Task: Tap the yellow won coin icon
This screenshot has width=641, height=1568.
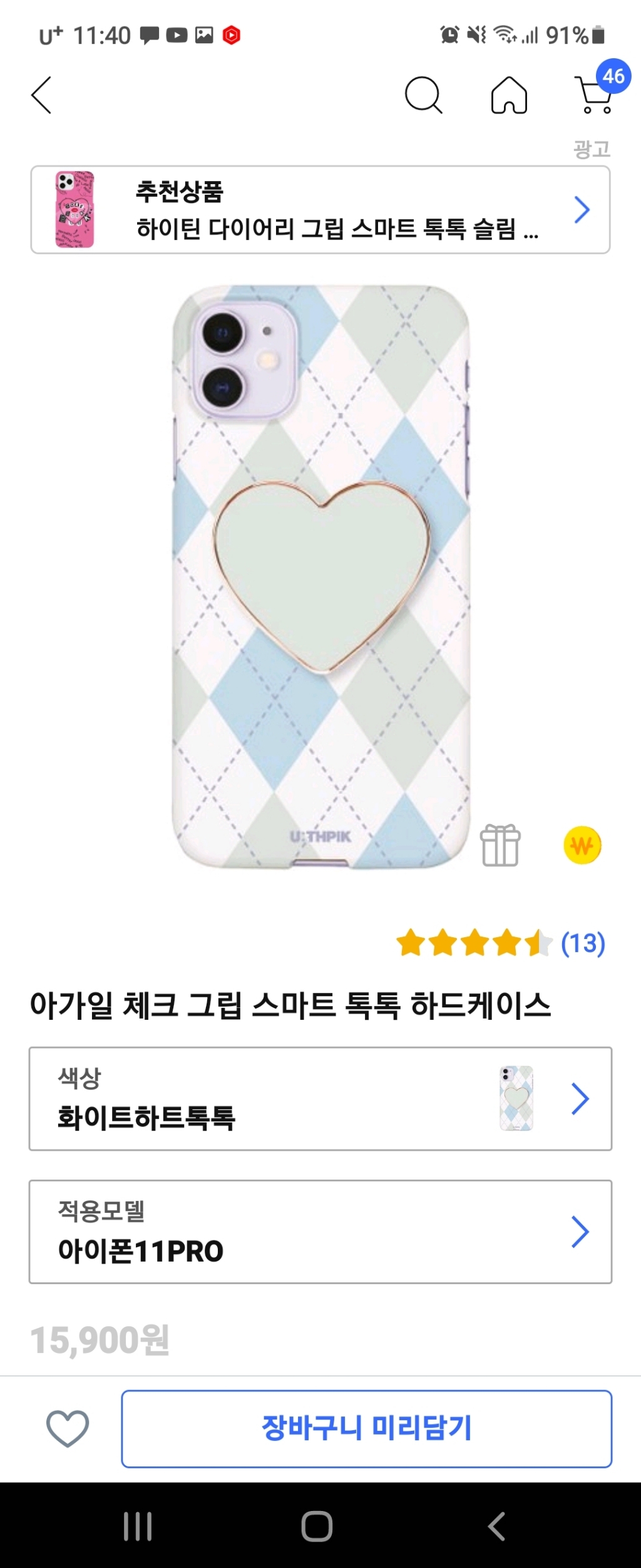Action: (582, 846)
